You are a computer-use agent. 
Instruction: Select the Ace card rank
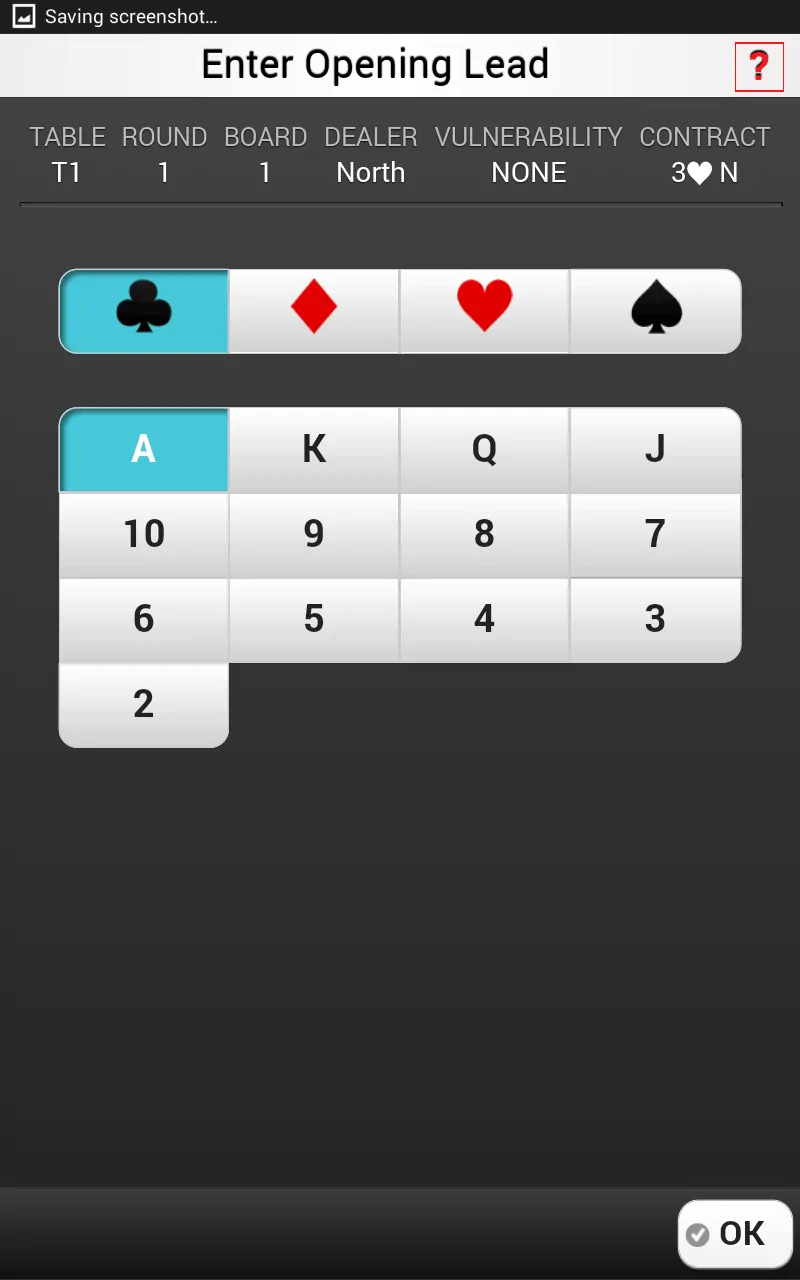point(144,449)
